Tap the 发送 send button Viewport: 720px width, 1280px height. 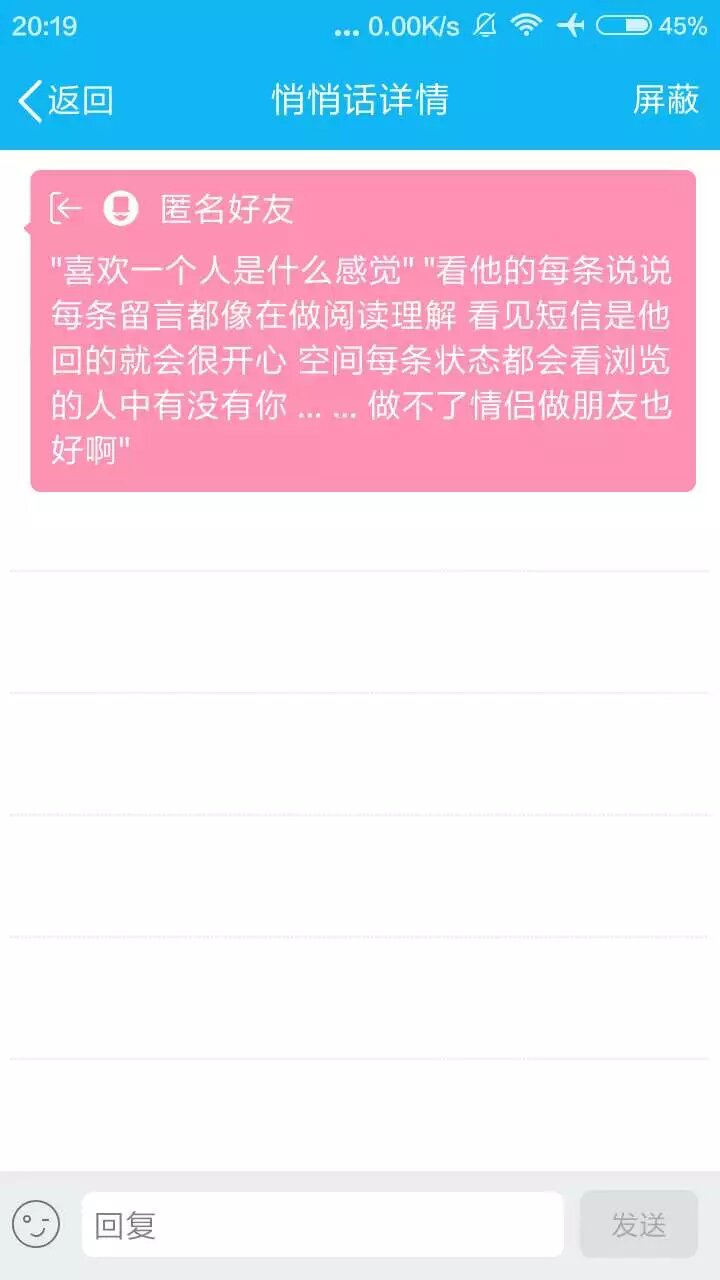coord(638,1224)
